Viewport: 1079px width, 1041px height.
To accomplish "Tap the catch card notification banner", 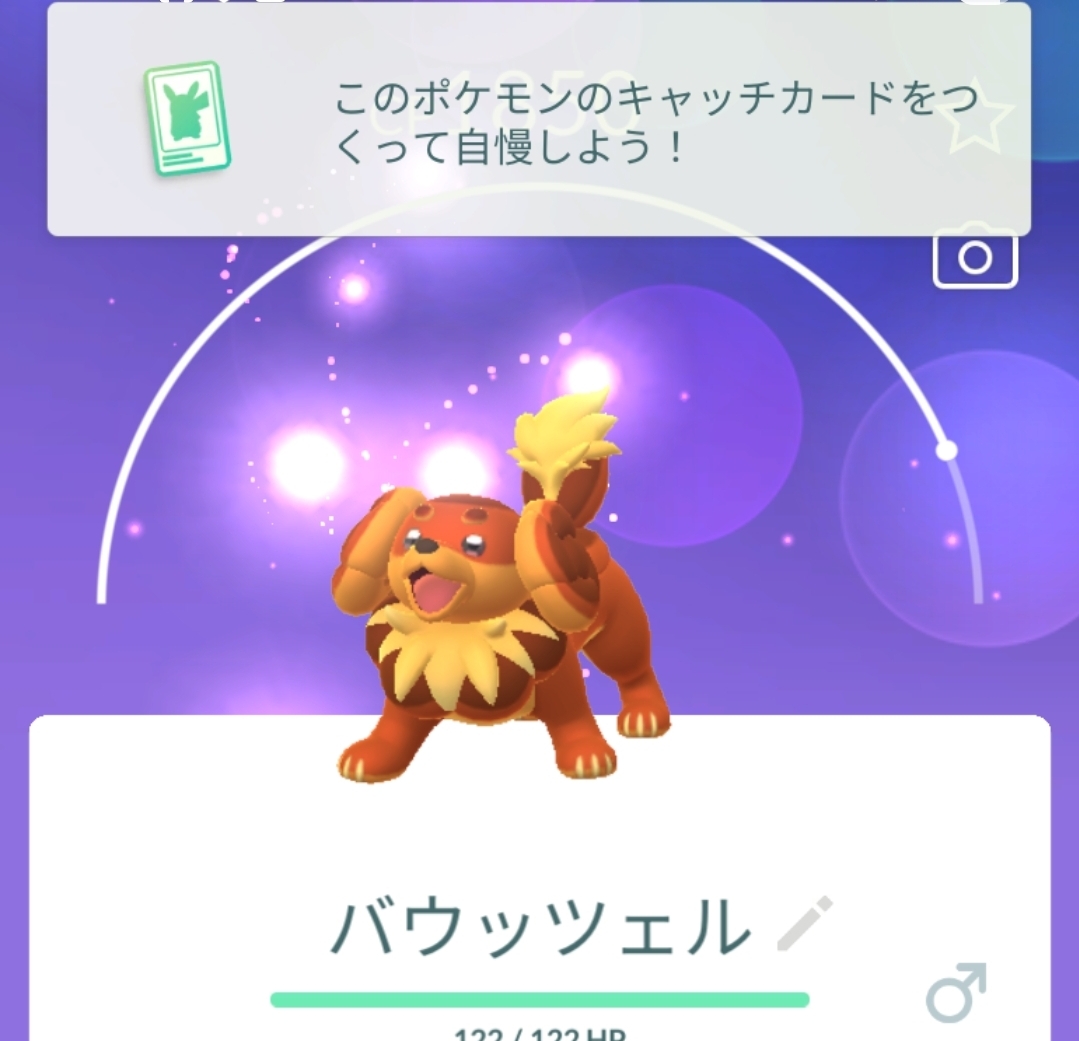I will 539,119.
